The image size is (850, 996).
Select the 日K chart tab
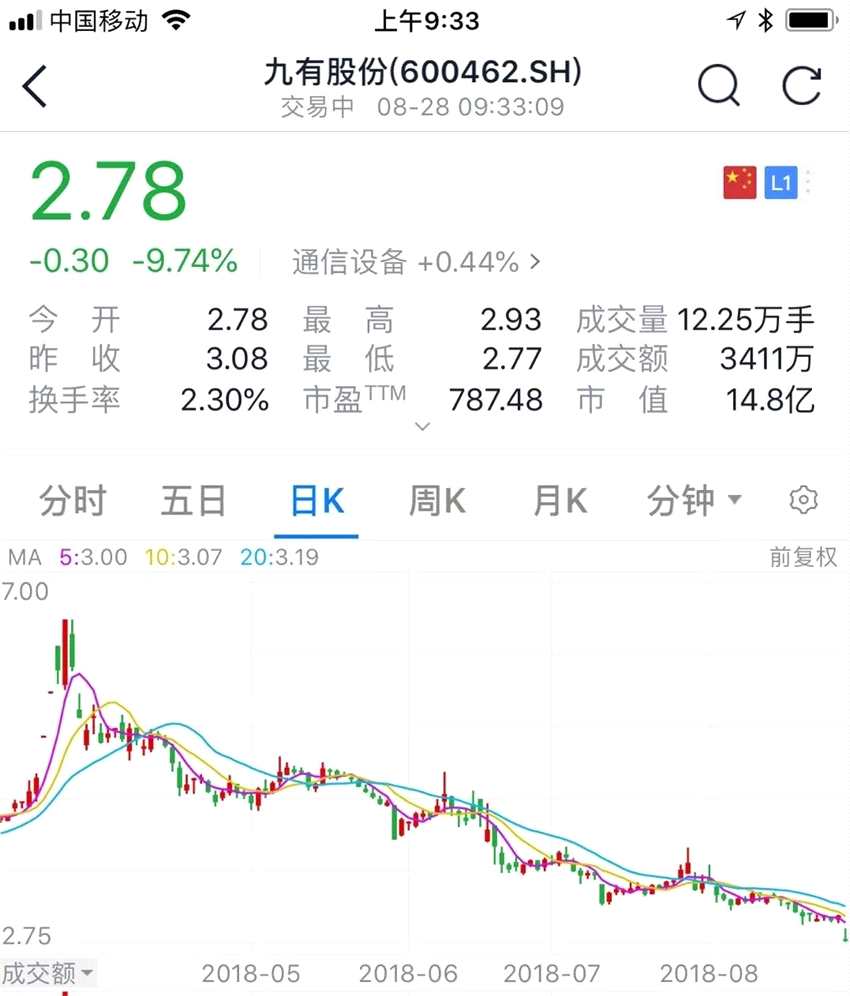point(316,501)
